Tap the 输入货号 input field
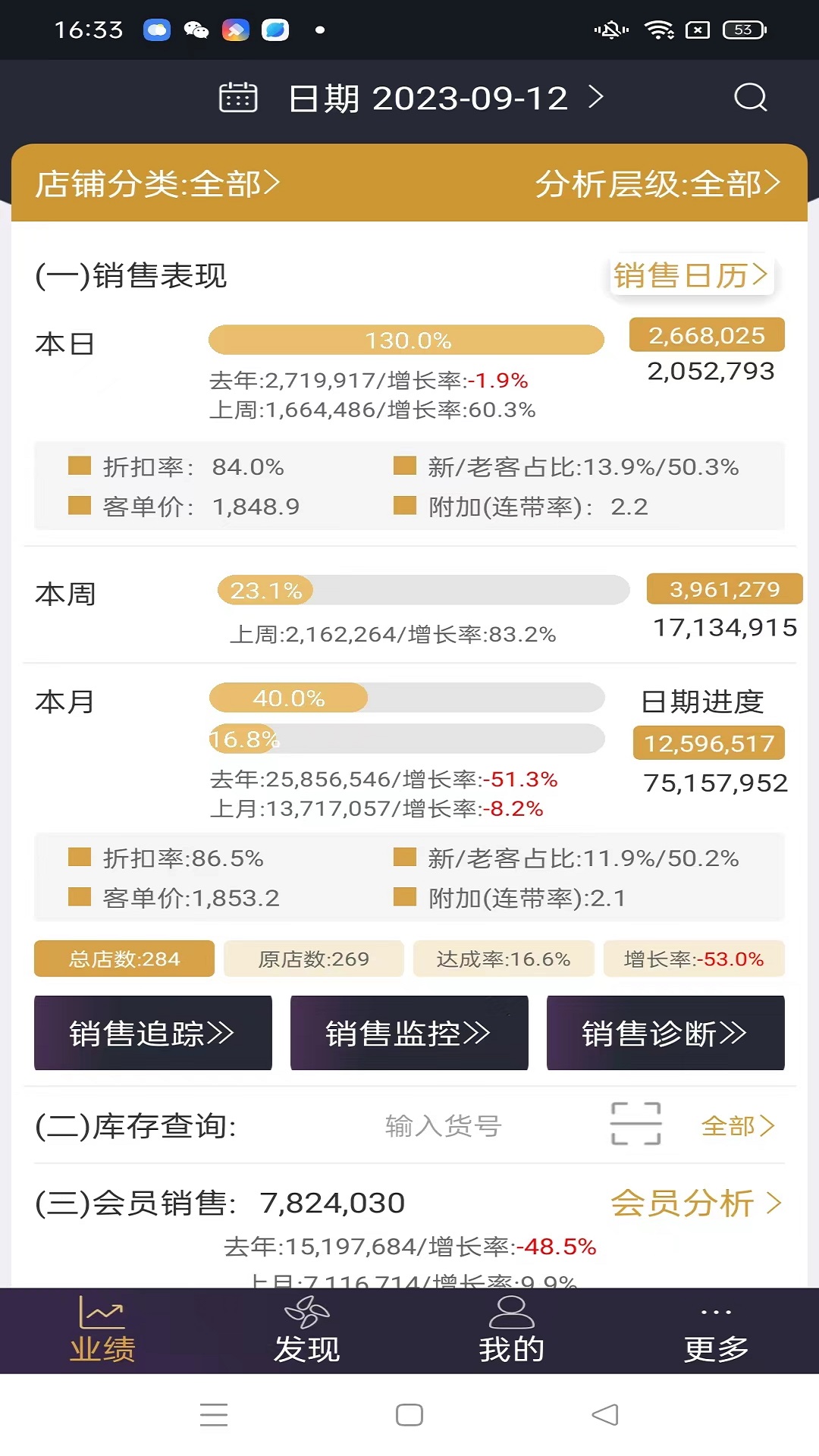This screenshot has width=819, height=1456. tap(443, 1126)
